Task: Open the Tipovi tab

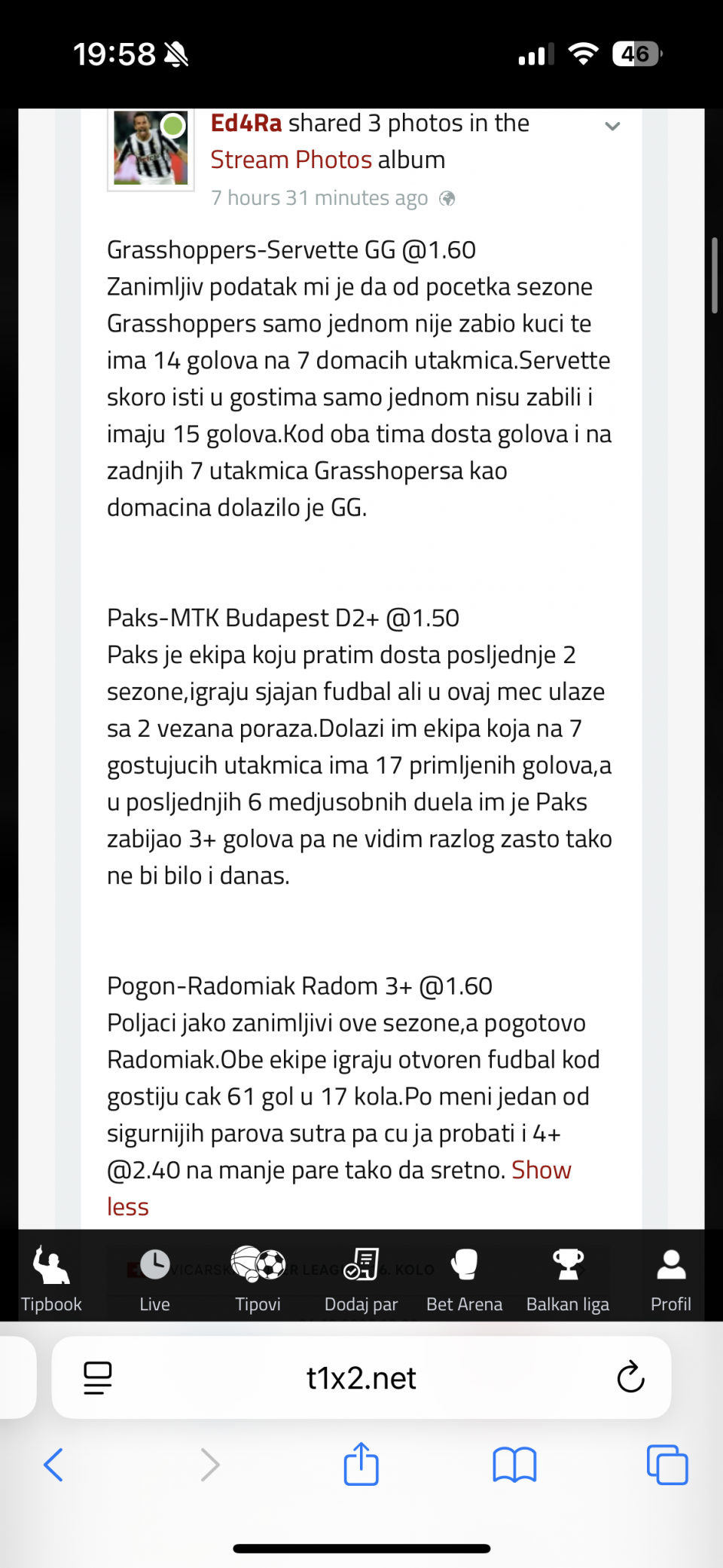Action: 258,1278
